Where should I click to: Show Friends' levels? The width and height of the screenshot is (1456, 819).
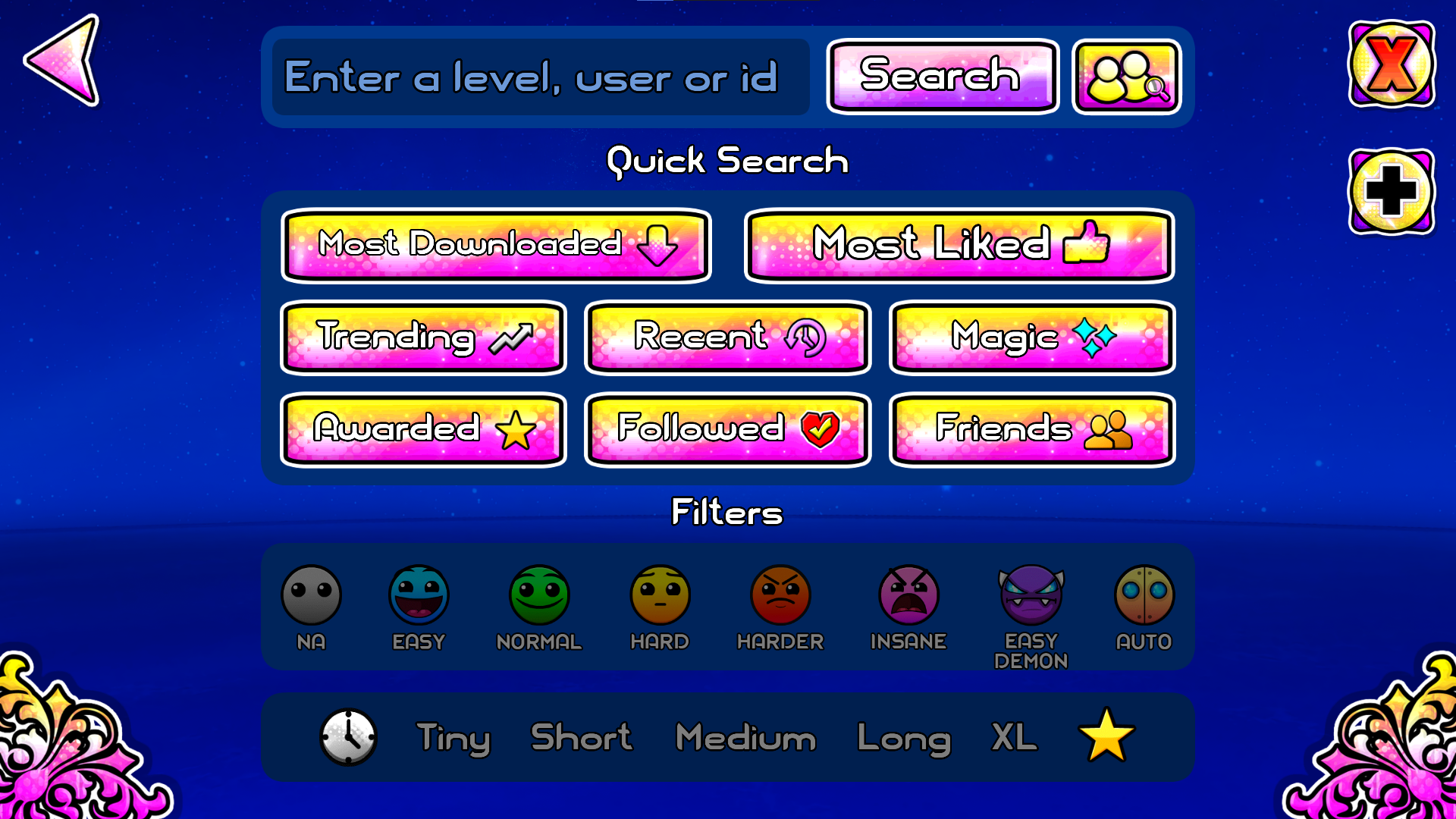[x=1032, y=429]
